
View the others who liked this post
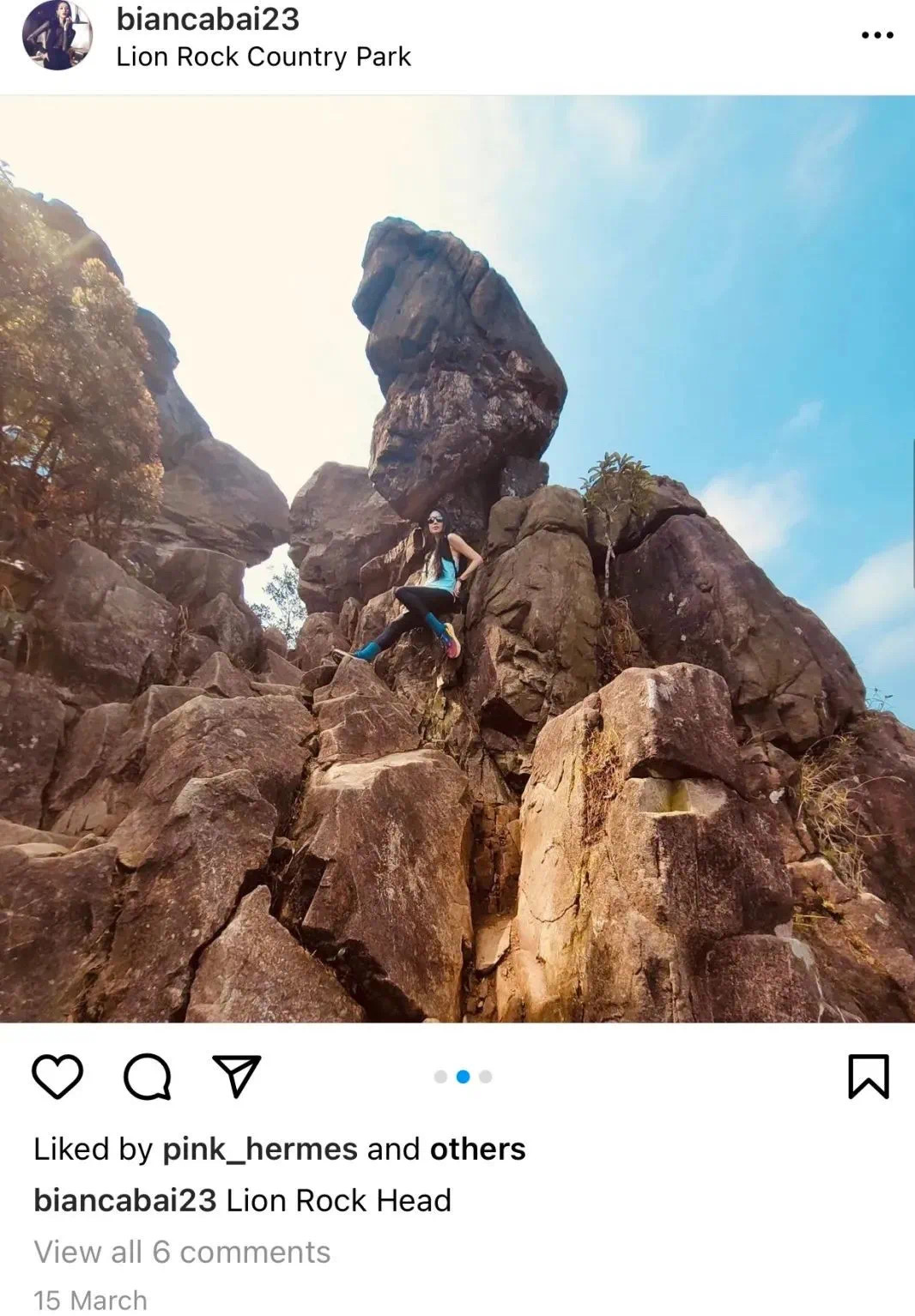[477, 1149]
